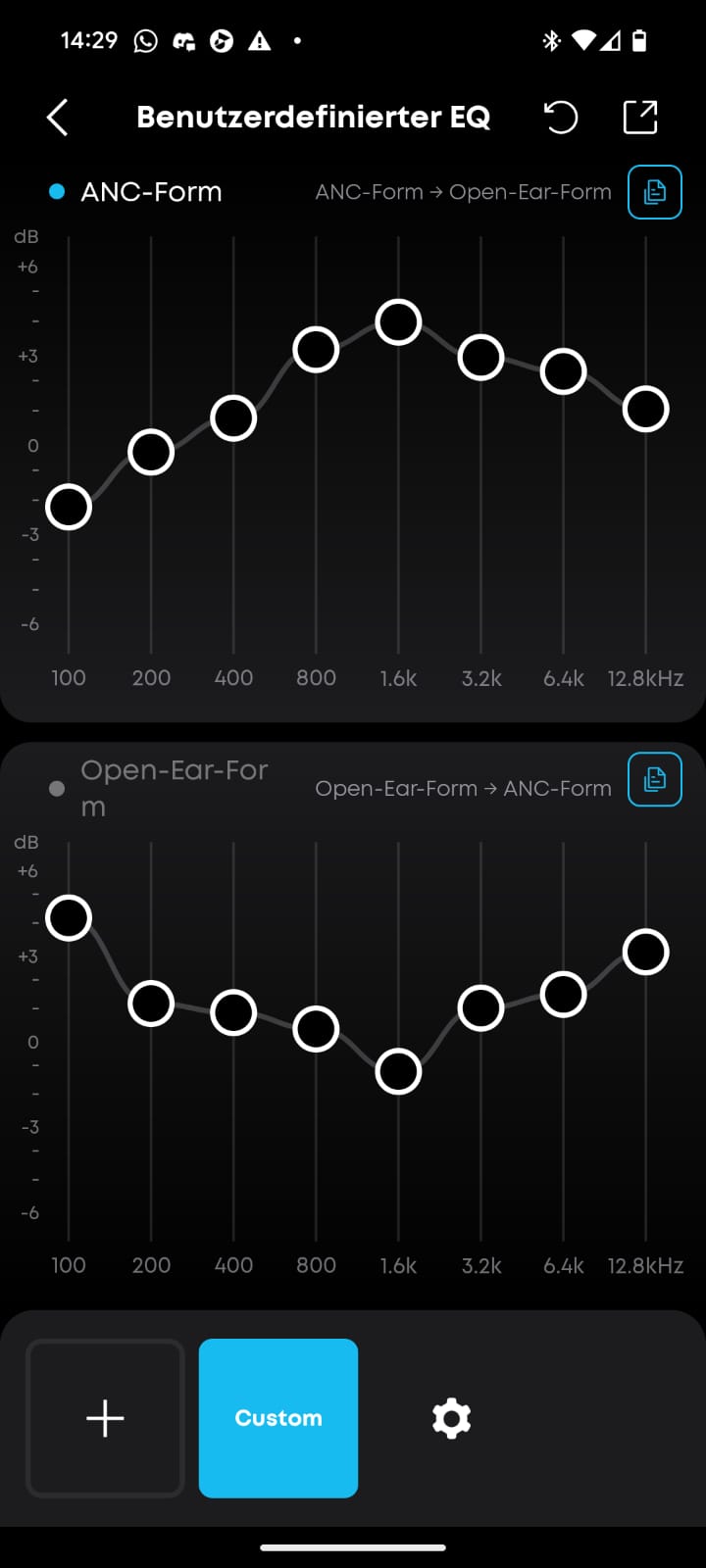Open the EQ settings gear
The image size is (706, 1568).
pyautogui.click(x=451, y=1418)
